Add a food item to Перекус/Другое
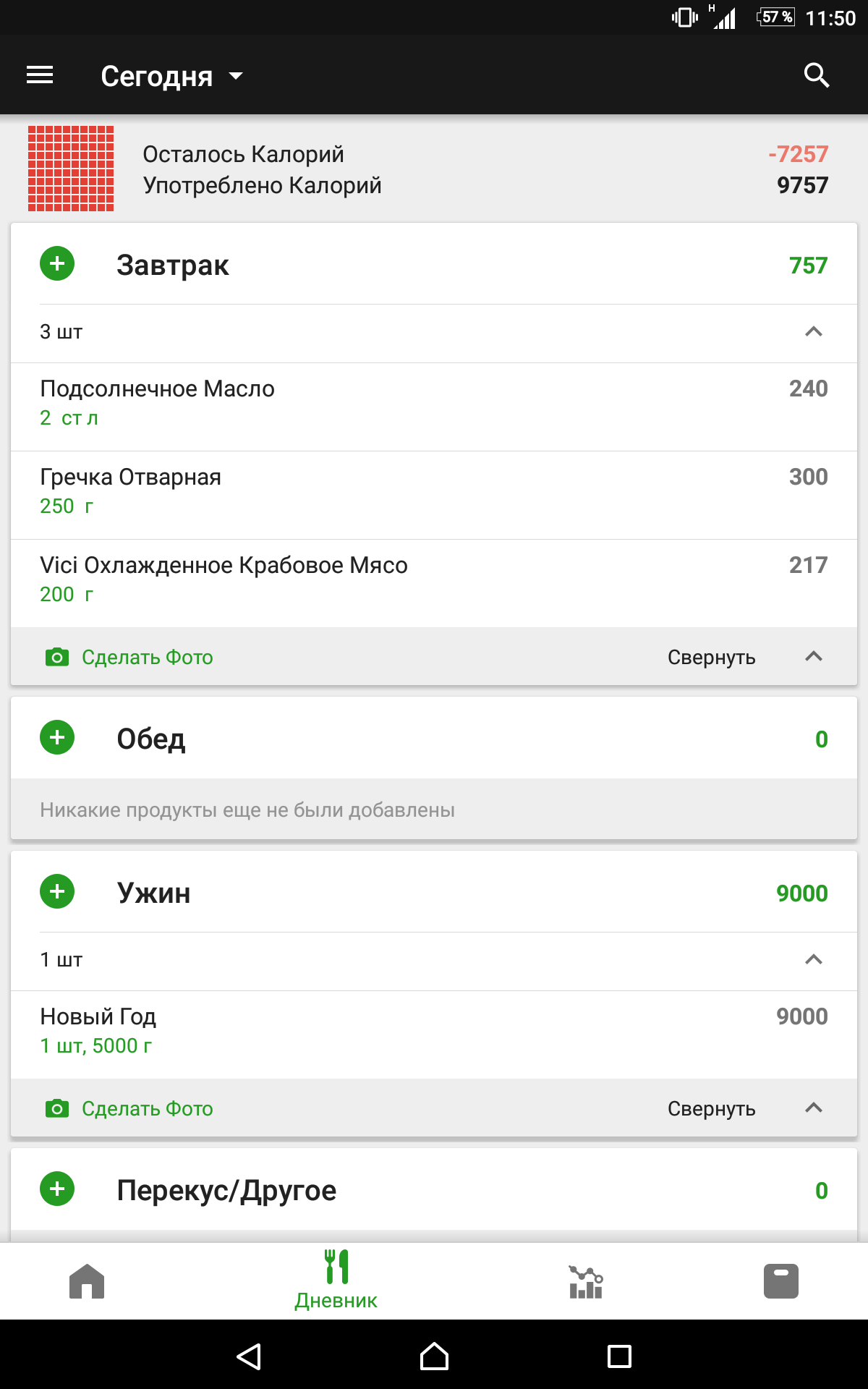 [x=57, y=1189]
